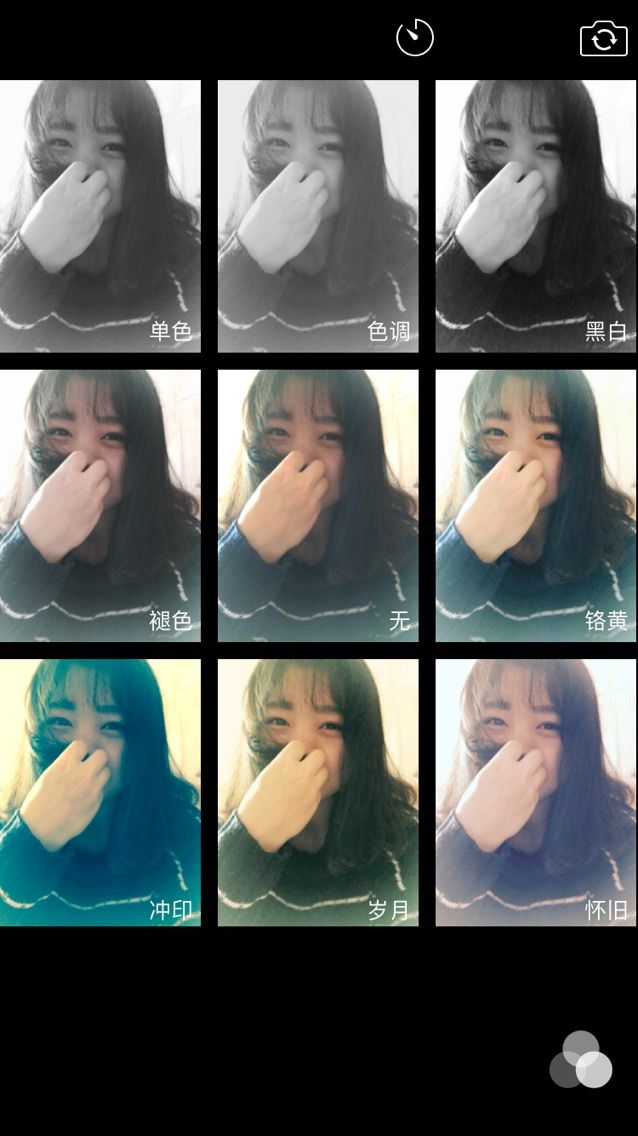The width and height of the screenshot is (638, 1136).
Task: Open the camera timer settings
Action: click(415, 38)
